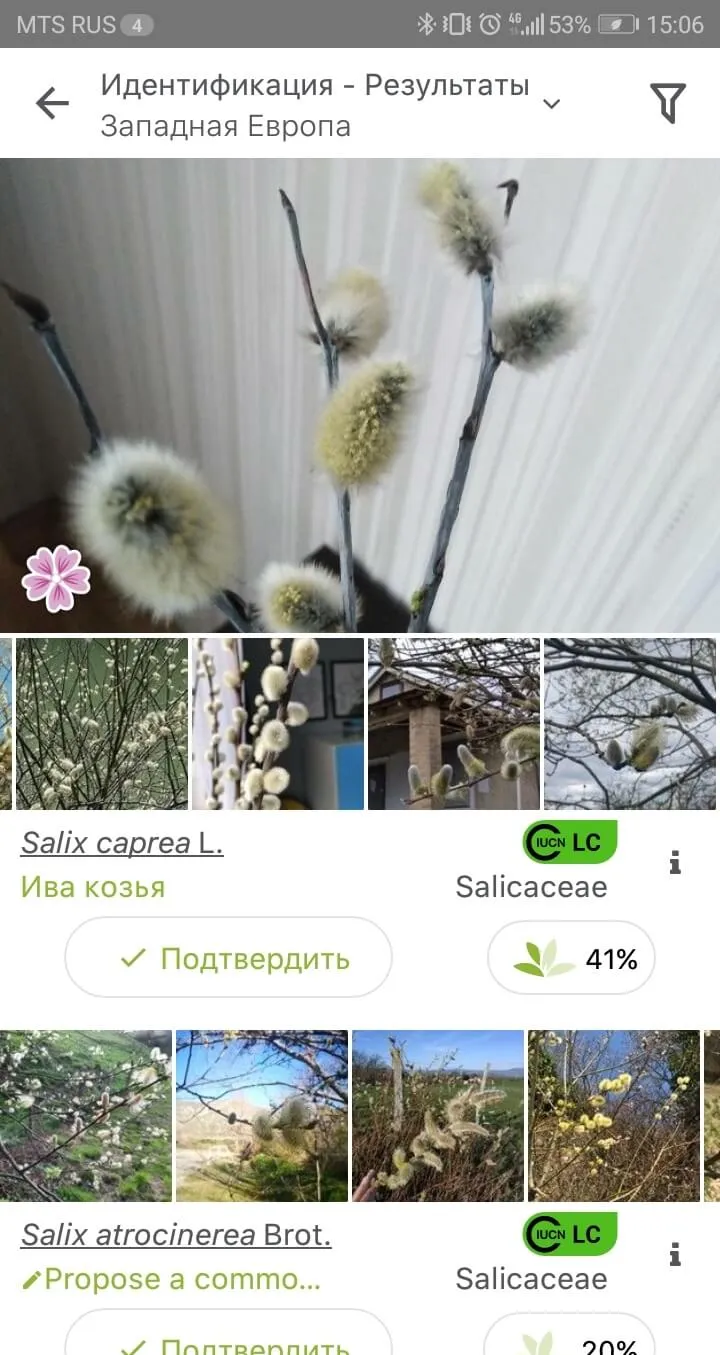
Task: Open the Salix caprea indoor catkin branch photo
Action: click(x=278, y=724)
